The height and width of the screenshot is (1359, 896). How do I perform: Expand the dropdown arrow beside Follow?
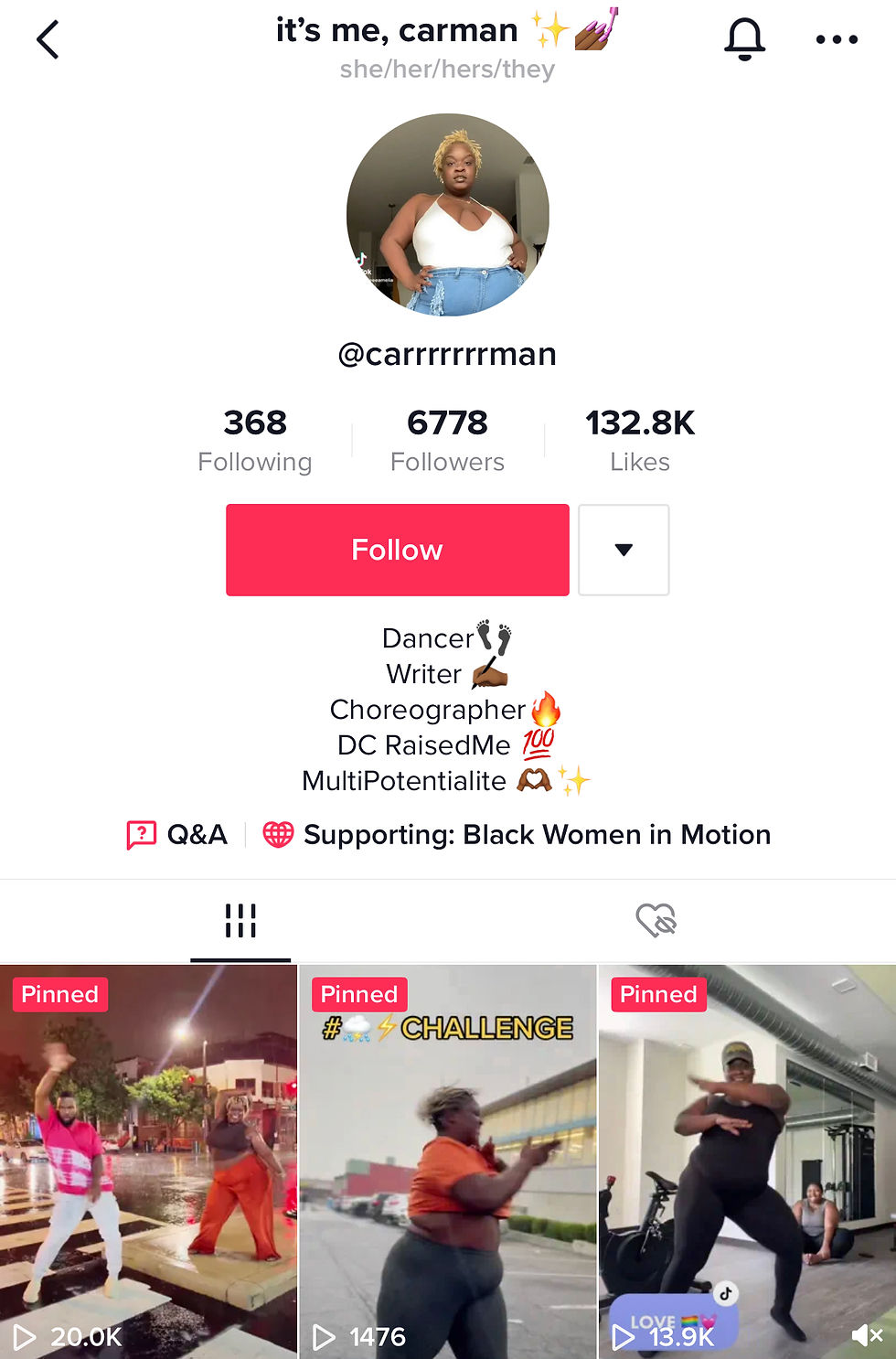coord(624,550)
